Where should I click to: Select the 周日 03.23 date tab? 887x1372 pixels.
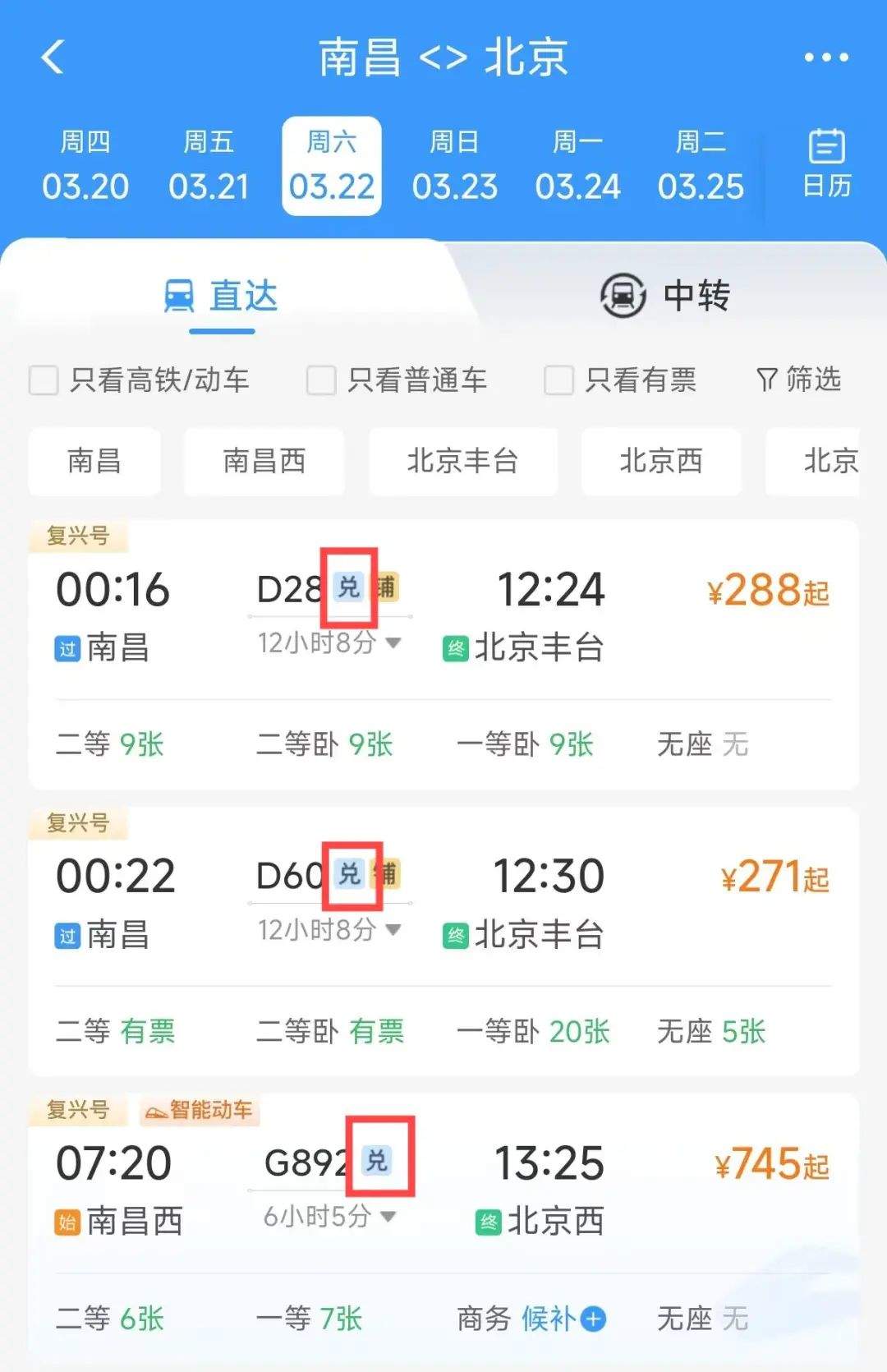click(456, 164)
